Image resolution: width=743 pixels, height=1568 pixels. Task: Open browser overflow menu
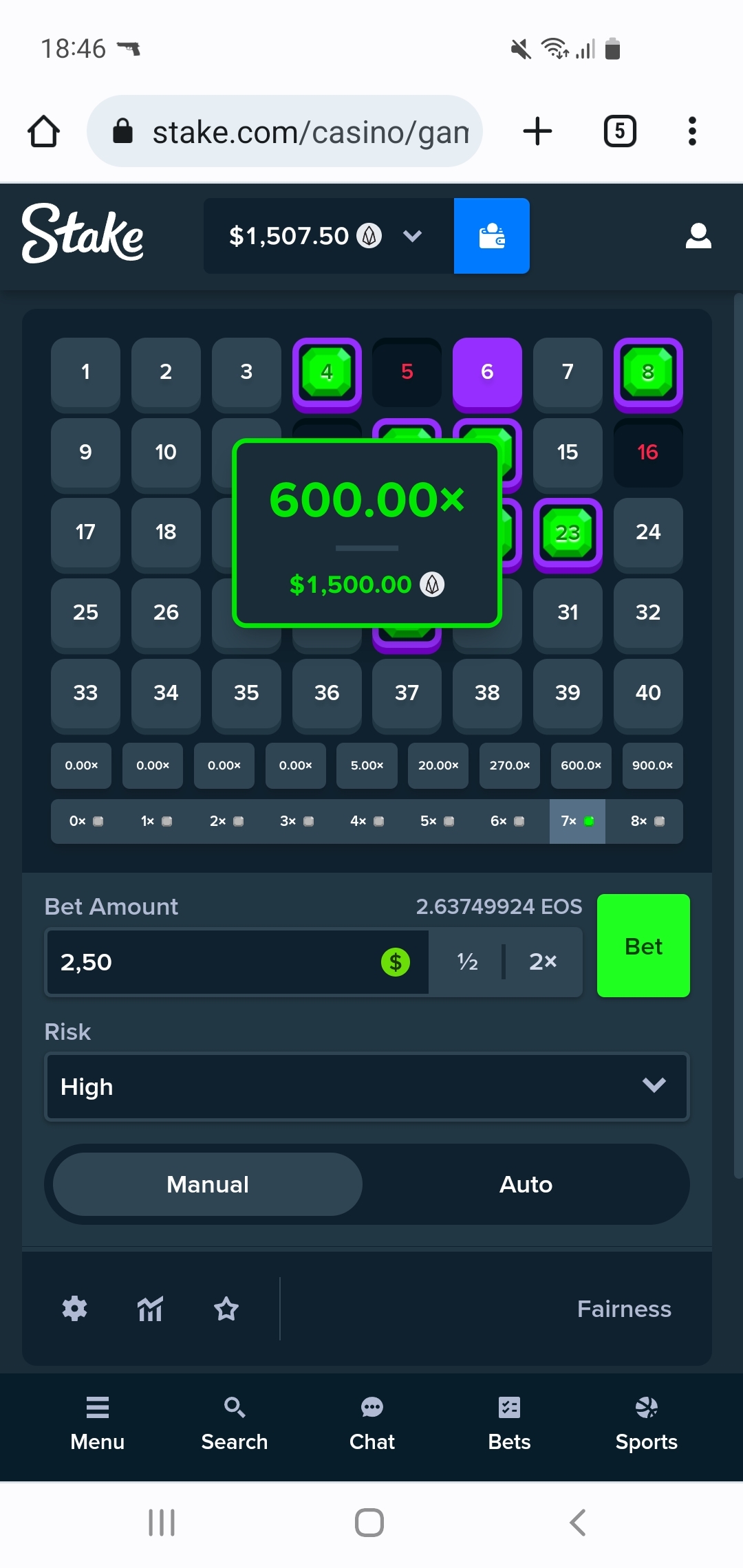click(692, 131)
